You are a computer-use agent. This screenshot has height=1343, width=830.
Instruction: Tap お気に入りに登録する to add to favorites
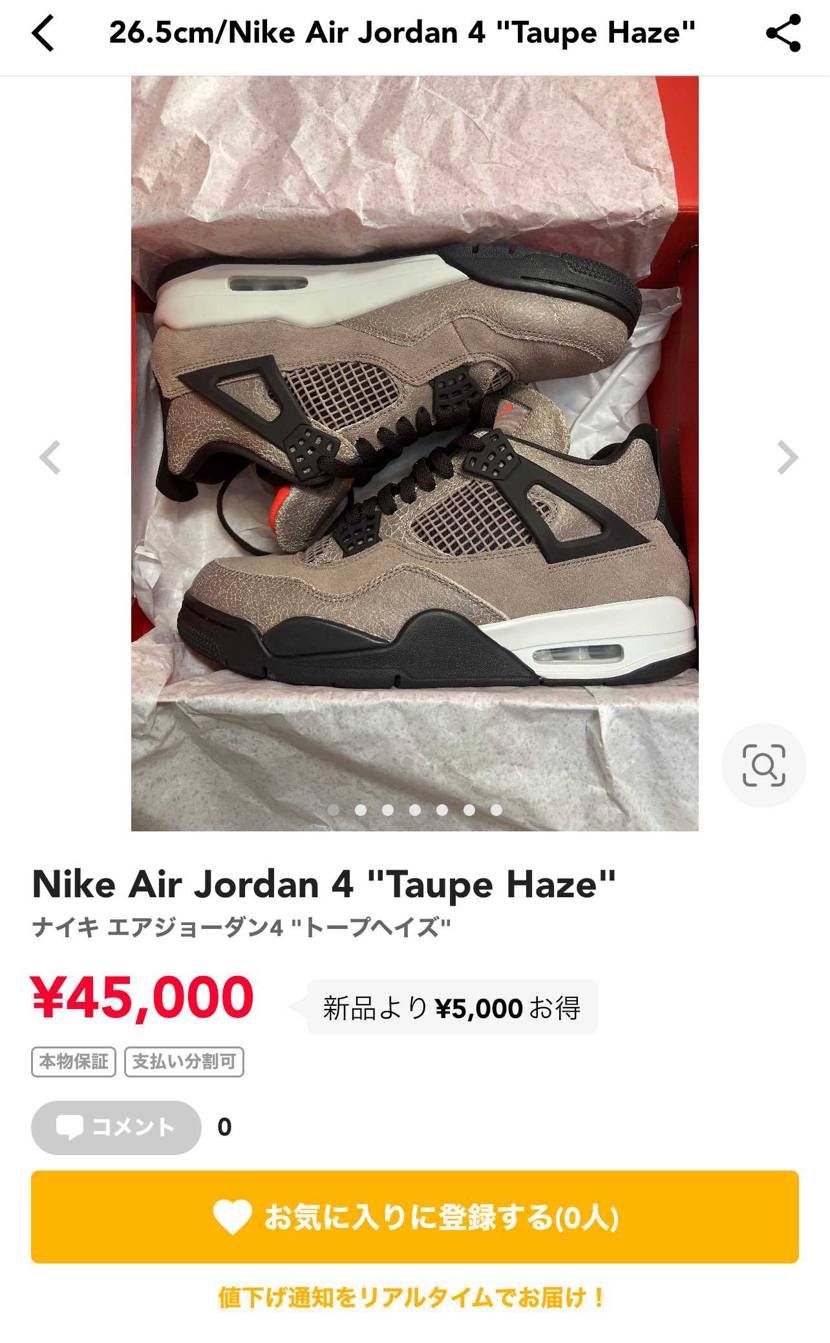[x=414, y=1216]
